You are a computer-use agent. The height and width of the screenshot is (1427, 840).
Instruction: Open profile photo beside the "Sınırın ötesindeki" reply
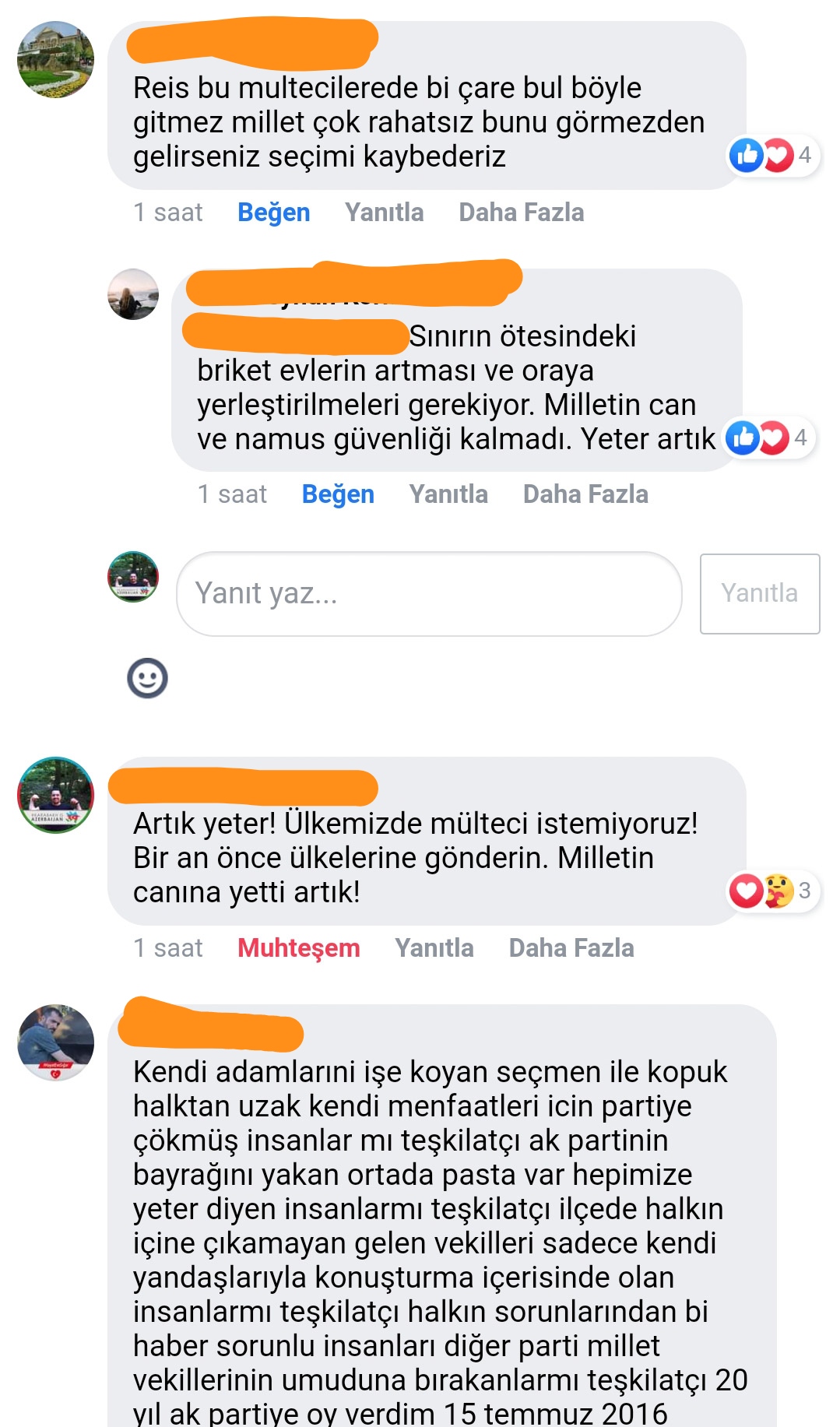[133, 294]
